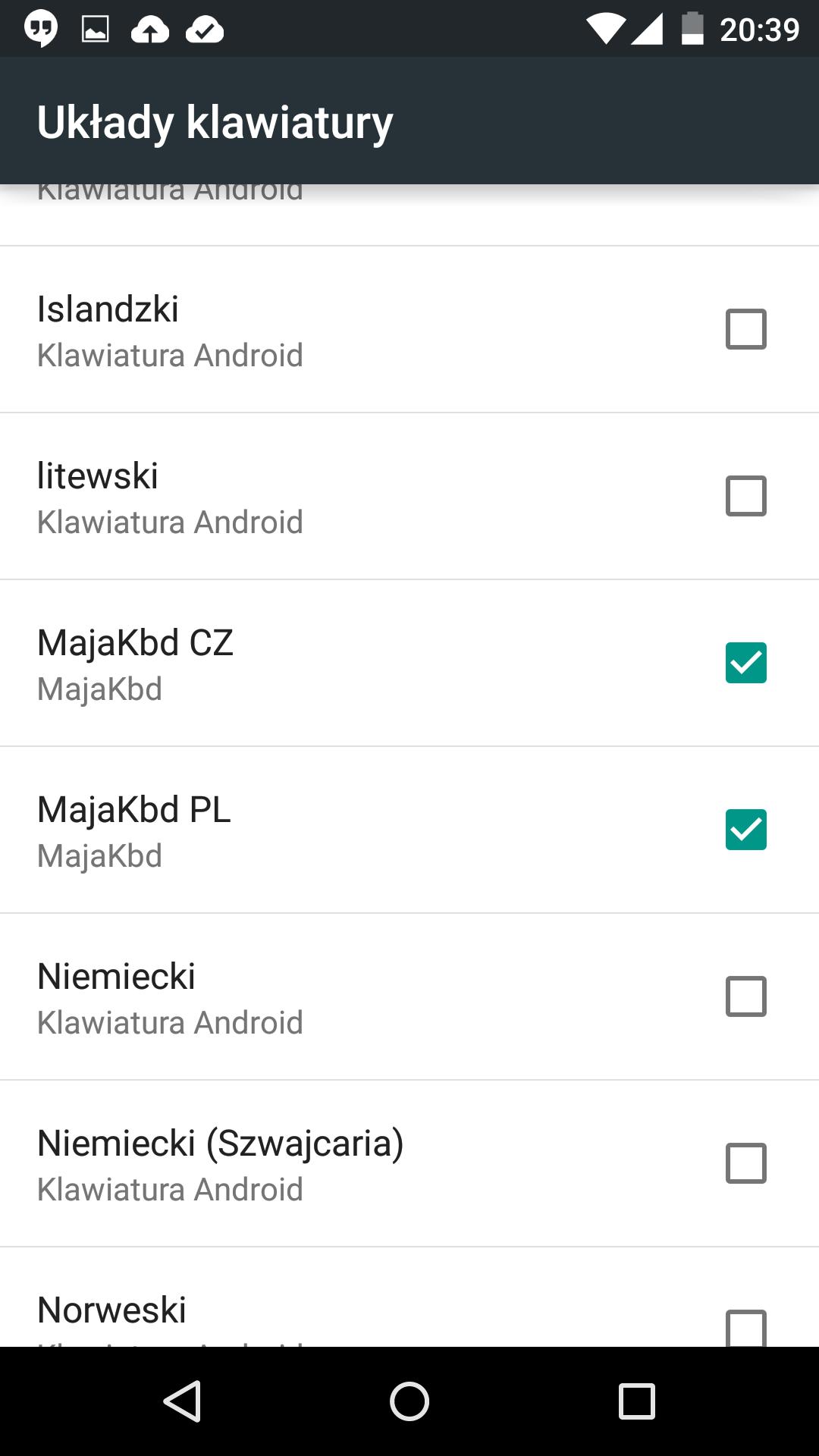Screen dimensions: 819x1456
Task: Enable the Islandzki keyboard checkbox
Action: click(x=746, y=329)
